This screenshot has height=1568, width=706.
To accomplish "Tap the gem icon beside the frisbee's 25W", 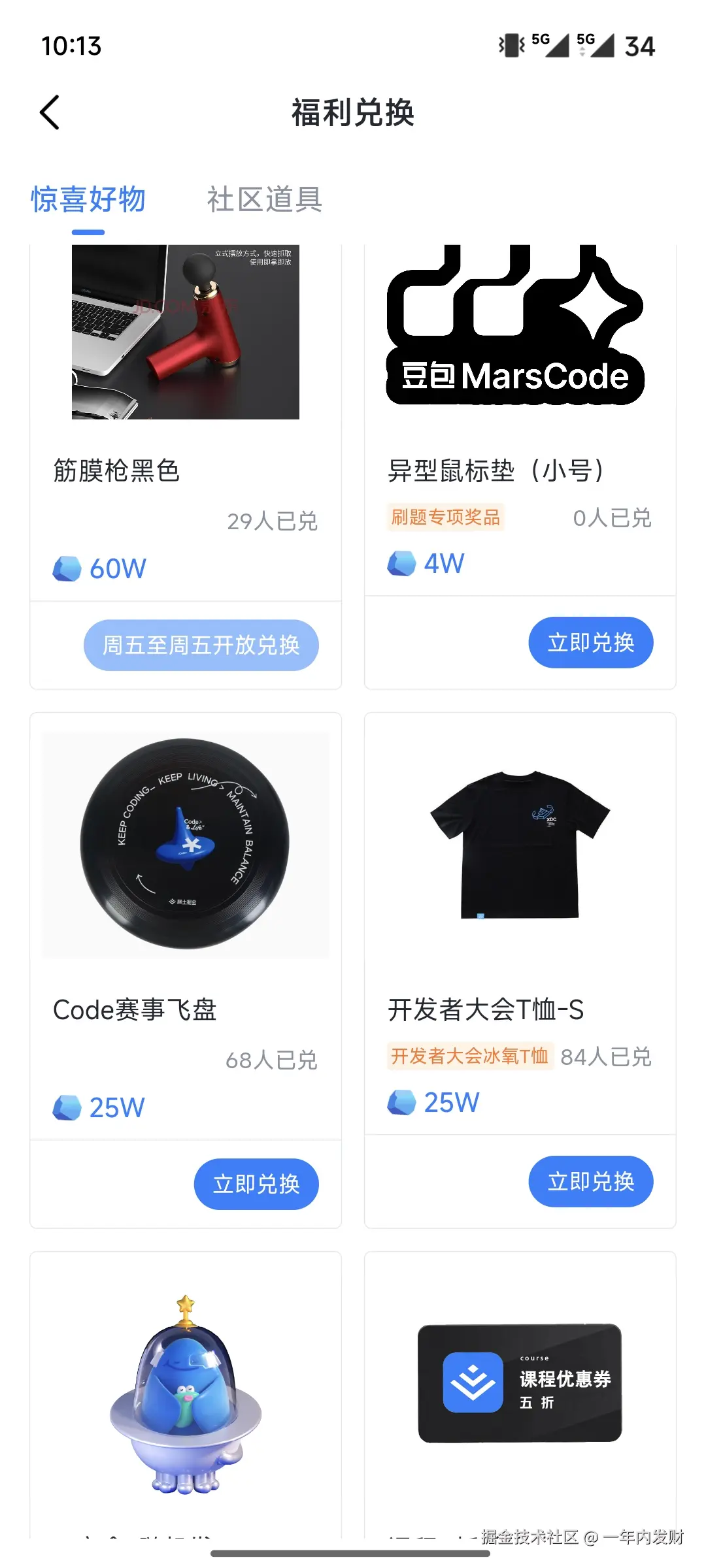I will point(67,1106).
